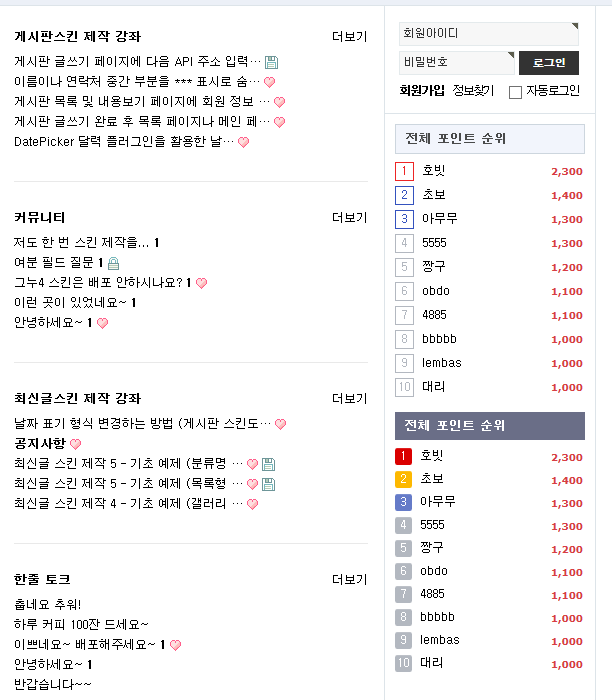Tap the 비밀번호 input field

coord(456,63)
